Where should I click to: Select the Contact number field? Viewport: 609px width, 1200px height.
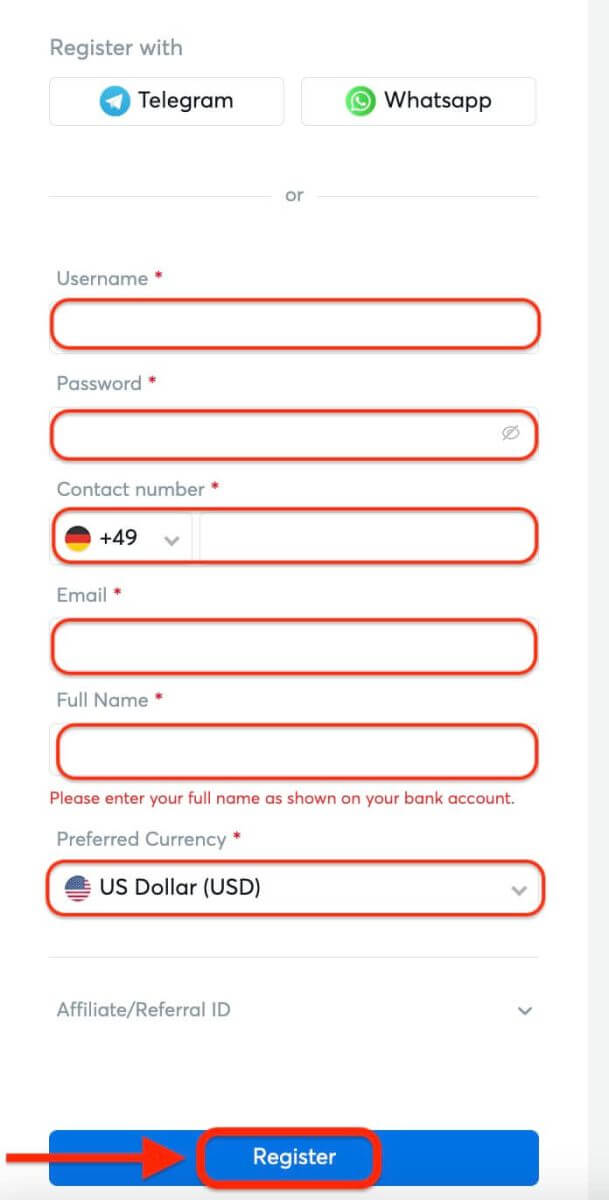[x=367, y=539]
